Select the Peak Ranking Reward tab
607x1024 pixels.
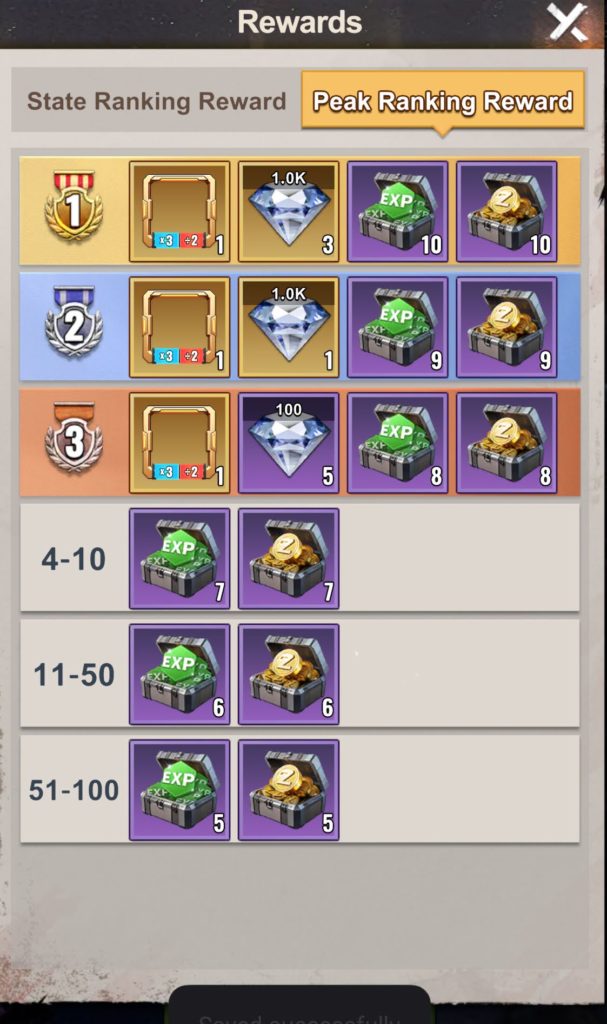coord(442,101)
